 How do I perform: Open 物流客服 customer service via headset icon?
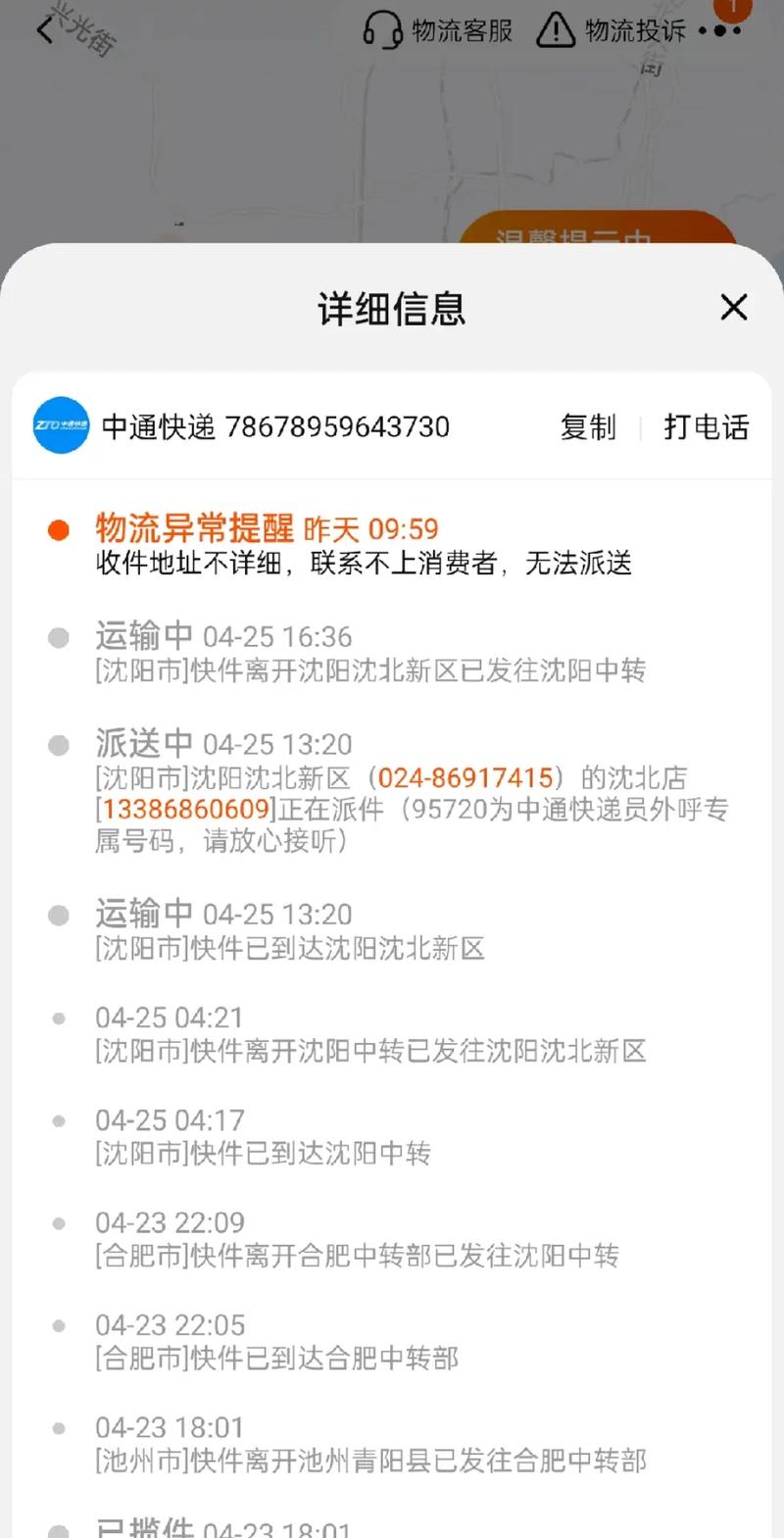[382, 30]
